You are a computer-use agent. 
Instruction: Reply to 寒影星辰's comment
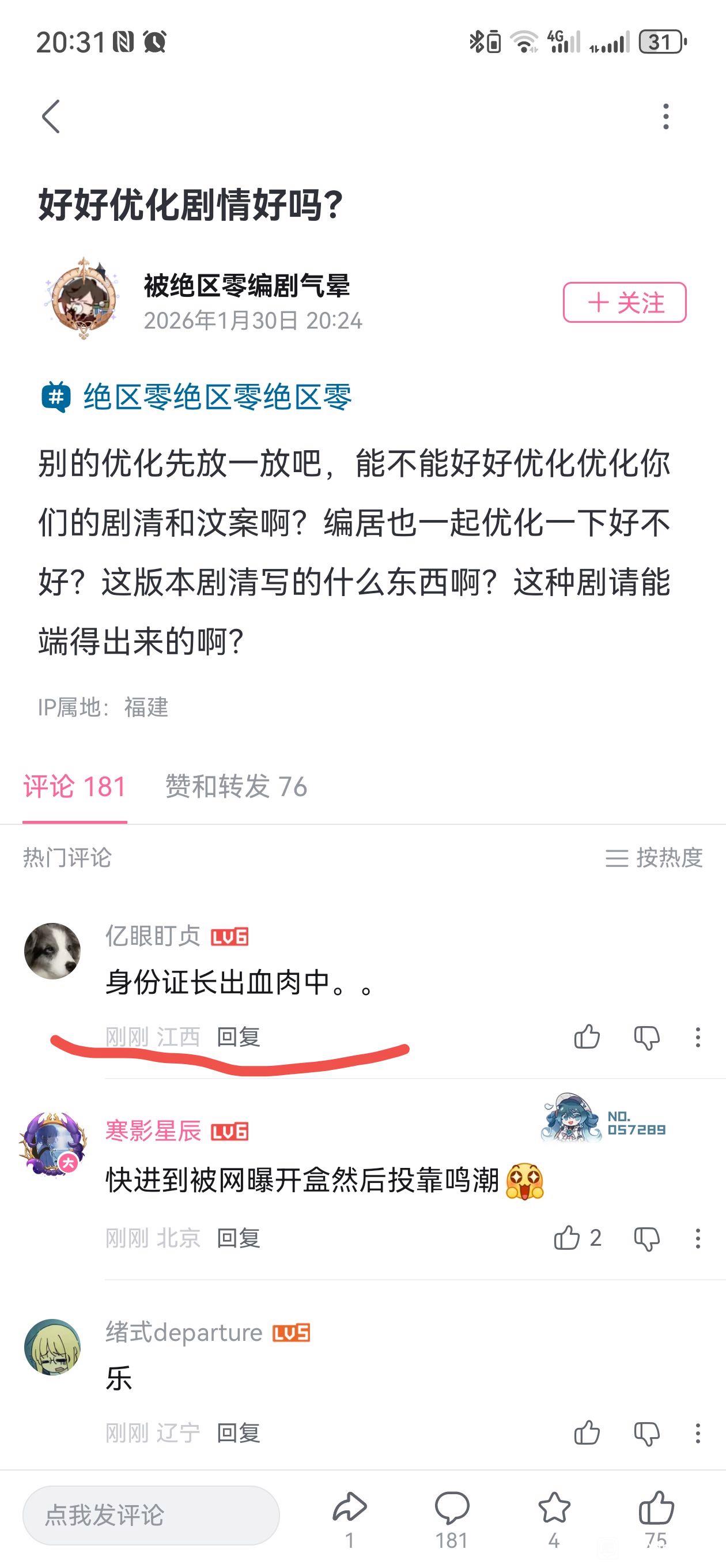[239, 1238]
